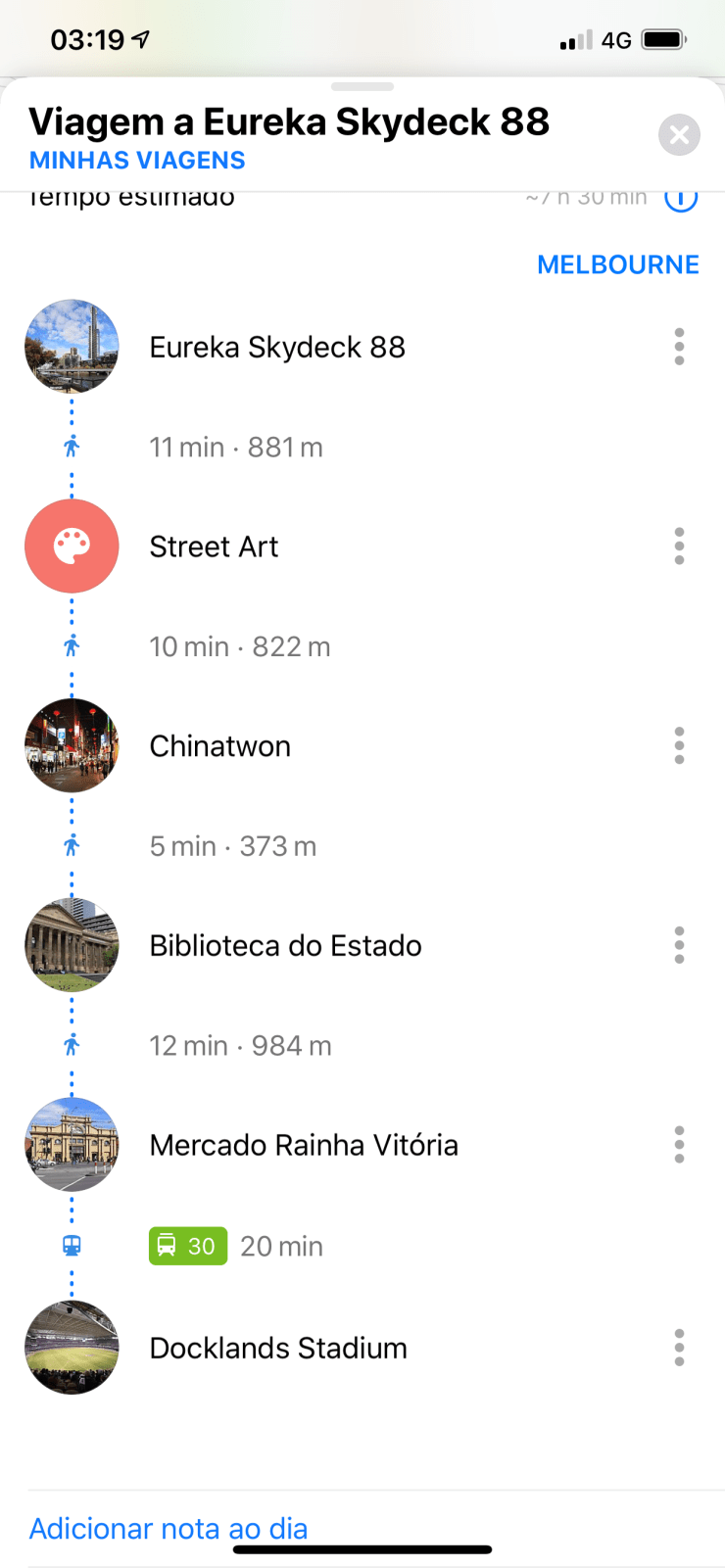Open the Eureka Skydeck 88 stop
Image resolution: width=725 pixels, height=1568 pixels.
(x=277, y=348)
